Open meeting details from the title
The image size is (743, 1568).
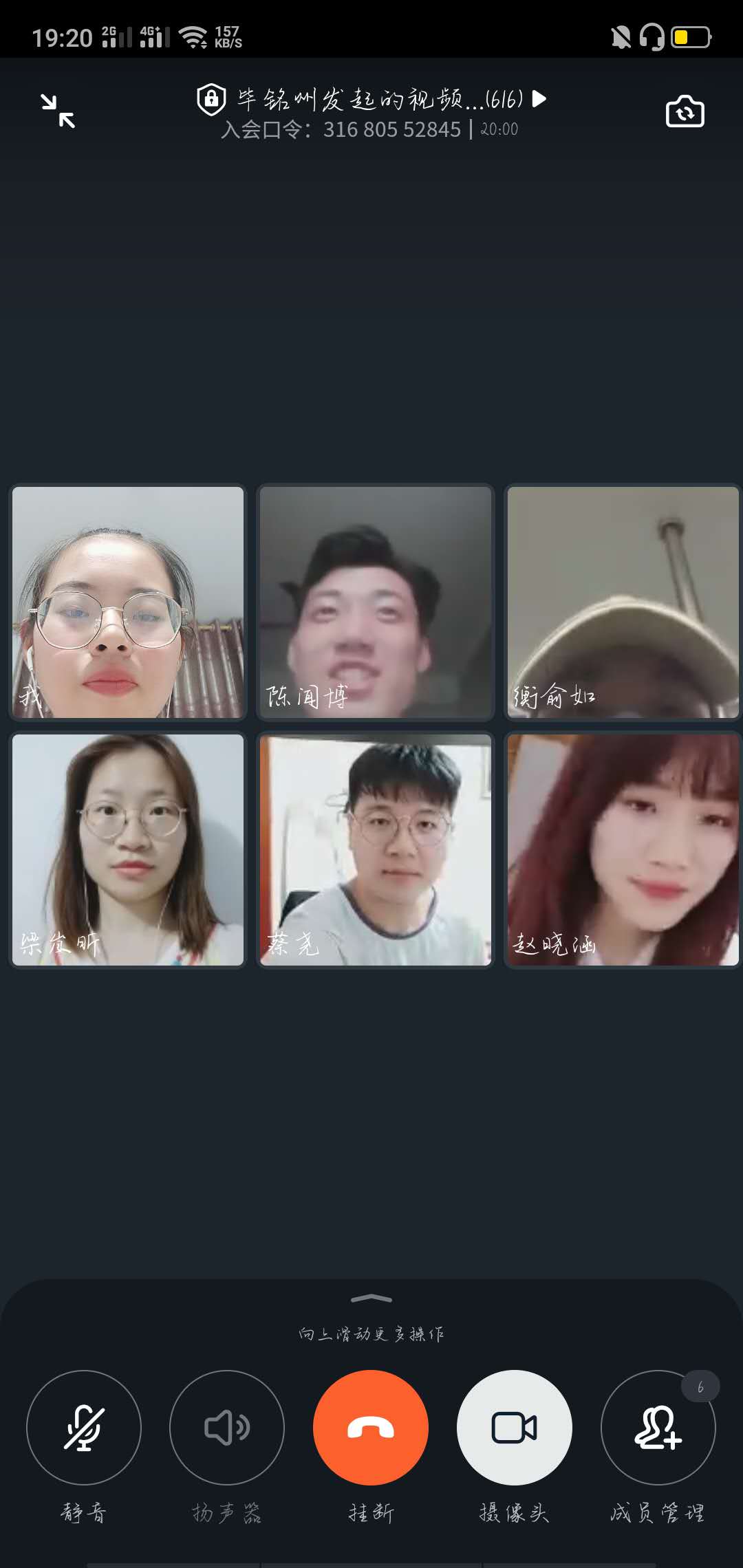tap(371, 100)
